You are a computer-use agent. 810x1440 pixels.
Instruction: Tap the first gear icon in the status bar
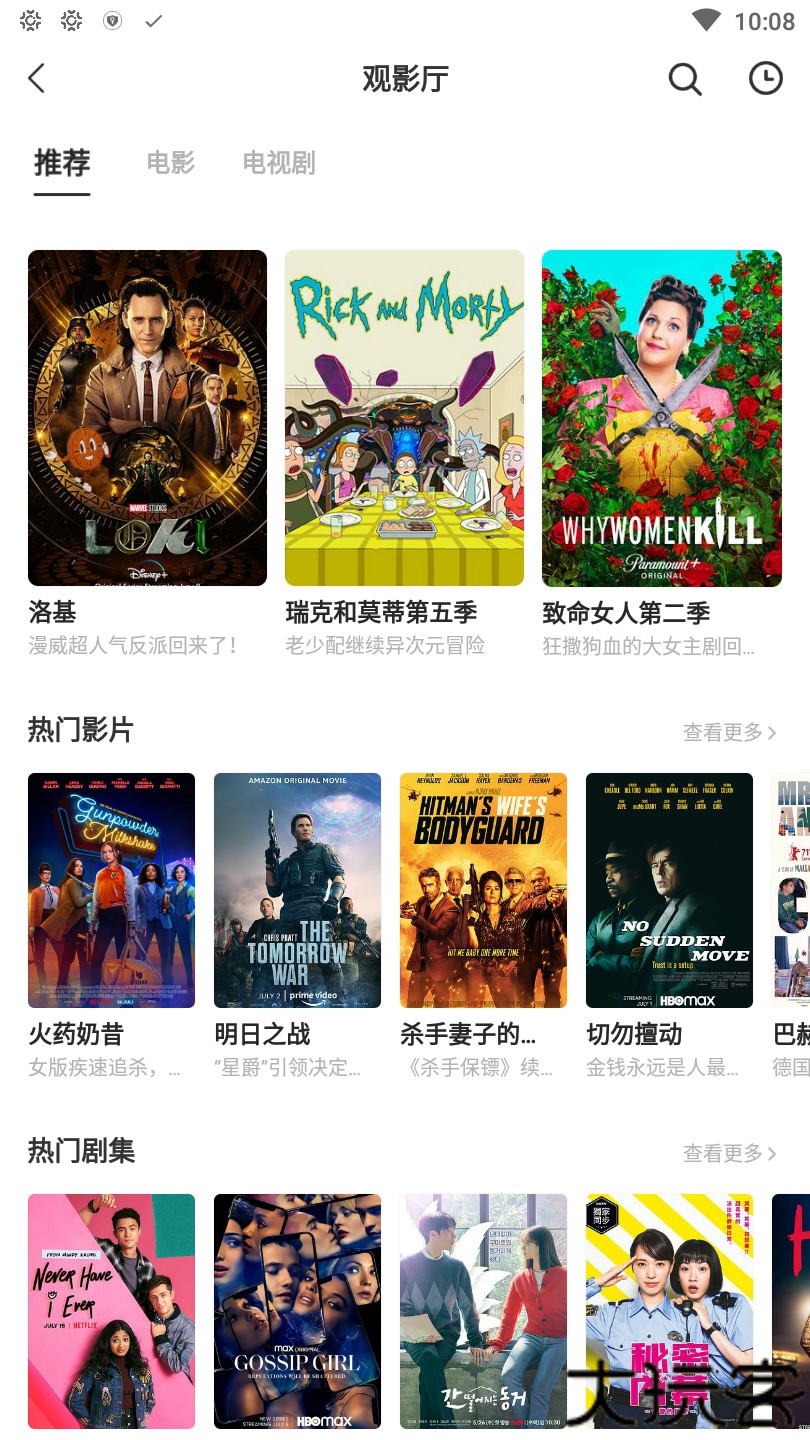coord(30,20)
